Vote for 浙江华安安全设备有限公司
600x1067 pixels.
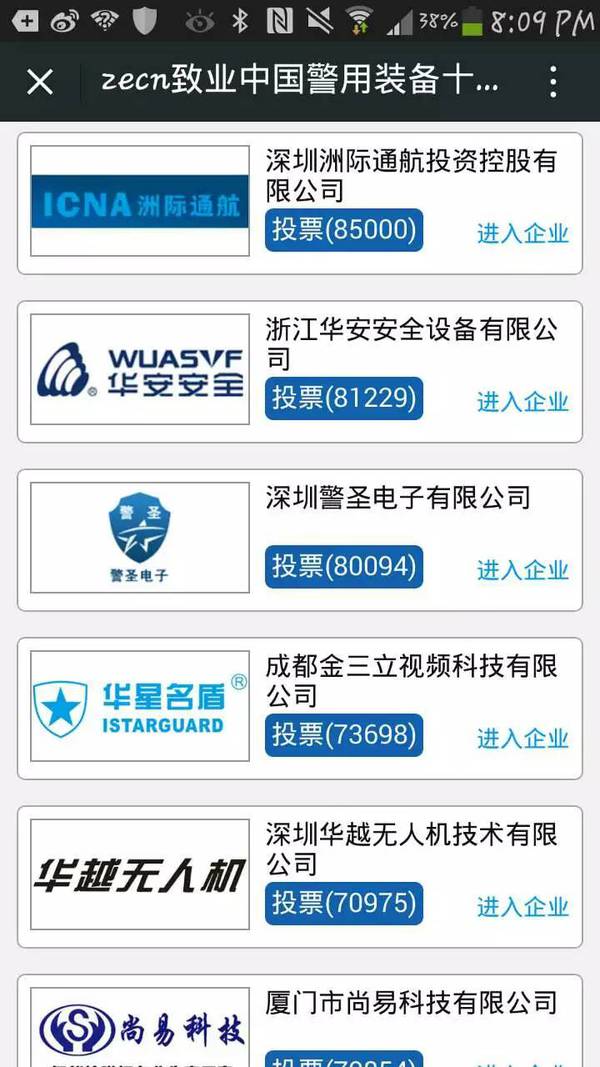[344, 398]
